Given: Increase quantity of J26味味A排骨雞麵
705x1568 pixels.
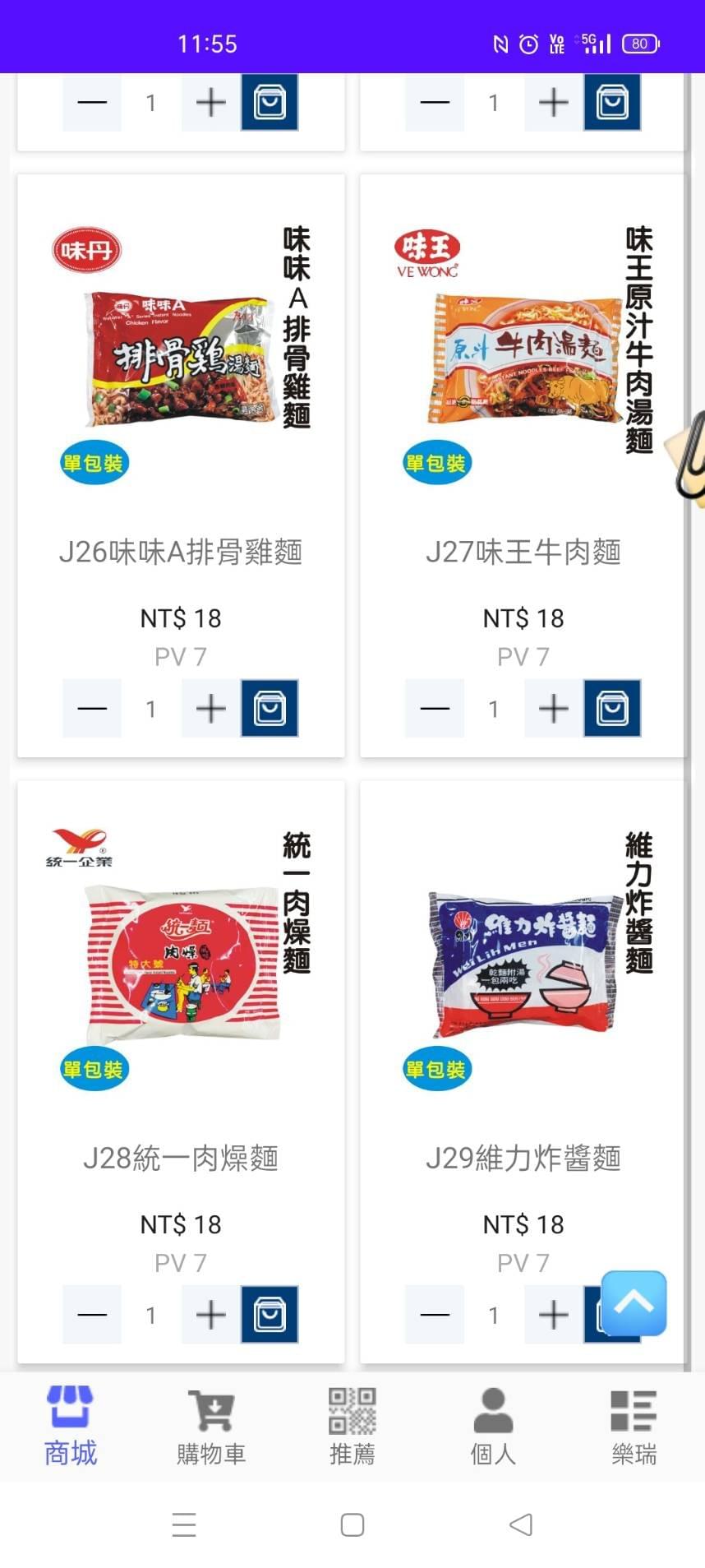Looking at the screenshot, I should [210, 708].
